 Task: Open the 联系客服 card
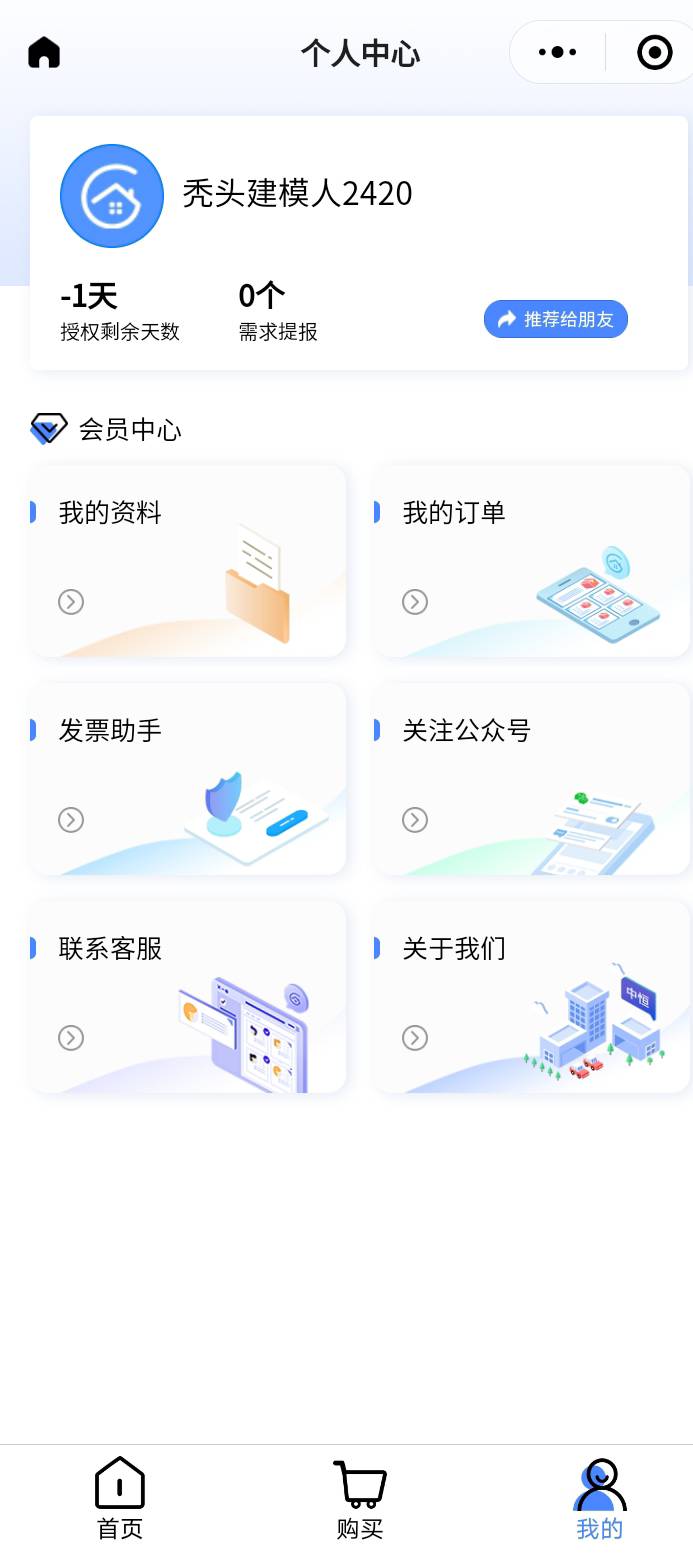[188, 997]
